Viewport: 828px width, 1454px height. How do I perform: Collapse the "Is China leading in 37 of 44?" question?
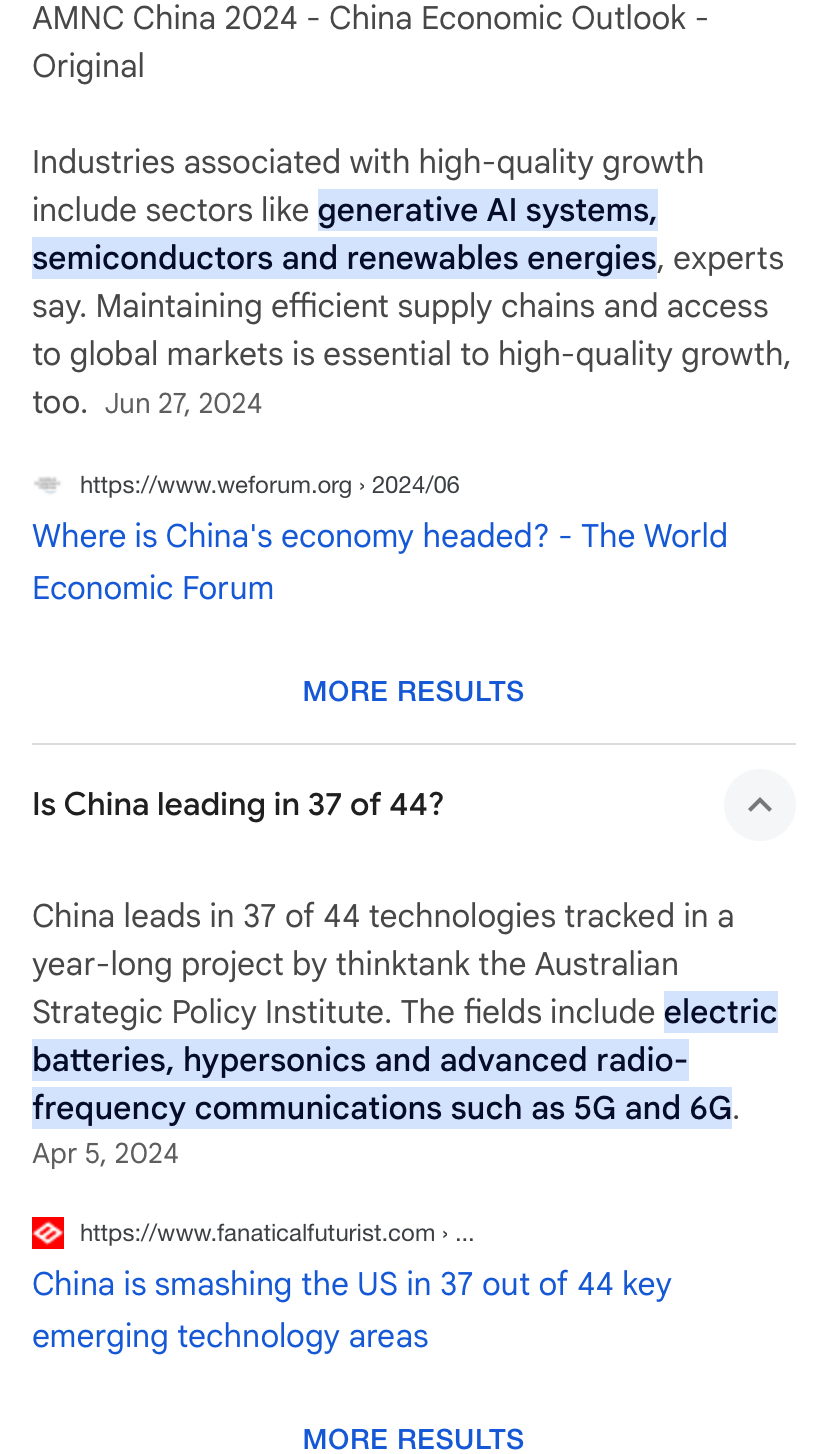(x=759, y=805)
